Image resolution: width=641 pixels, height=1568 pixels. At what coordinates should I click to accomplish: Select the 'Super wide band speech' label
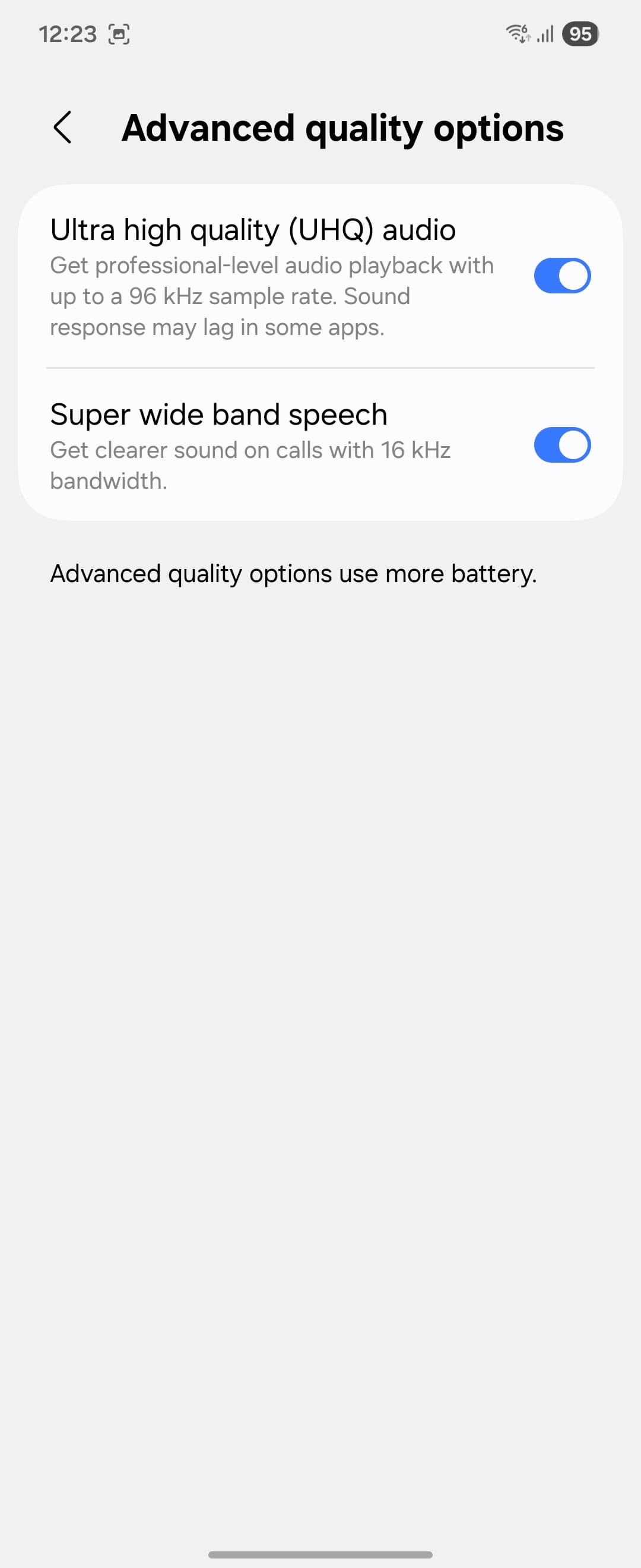pos(219,414)
